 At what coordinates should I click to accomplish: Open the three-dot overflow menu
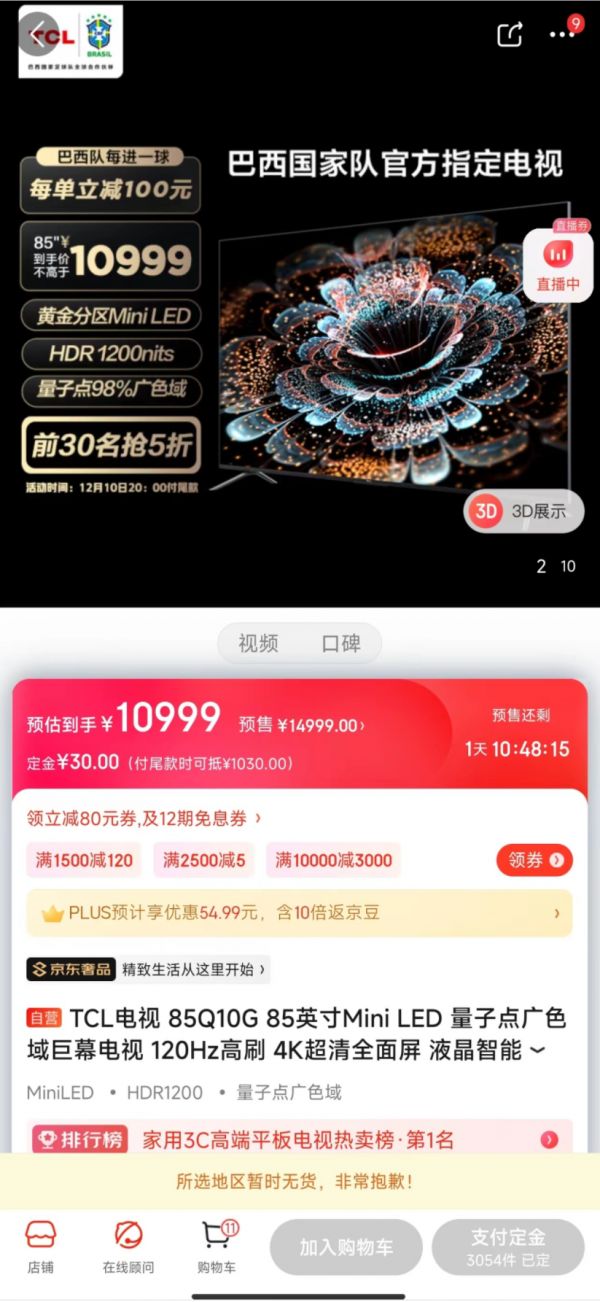[x=562, y=35]
